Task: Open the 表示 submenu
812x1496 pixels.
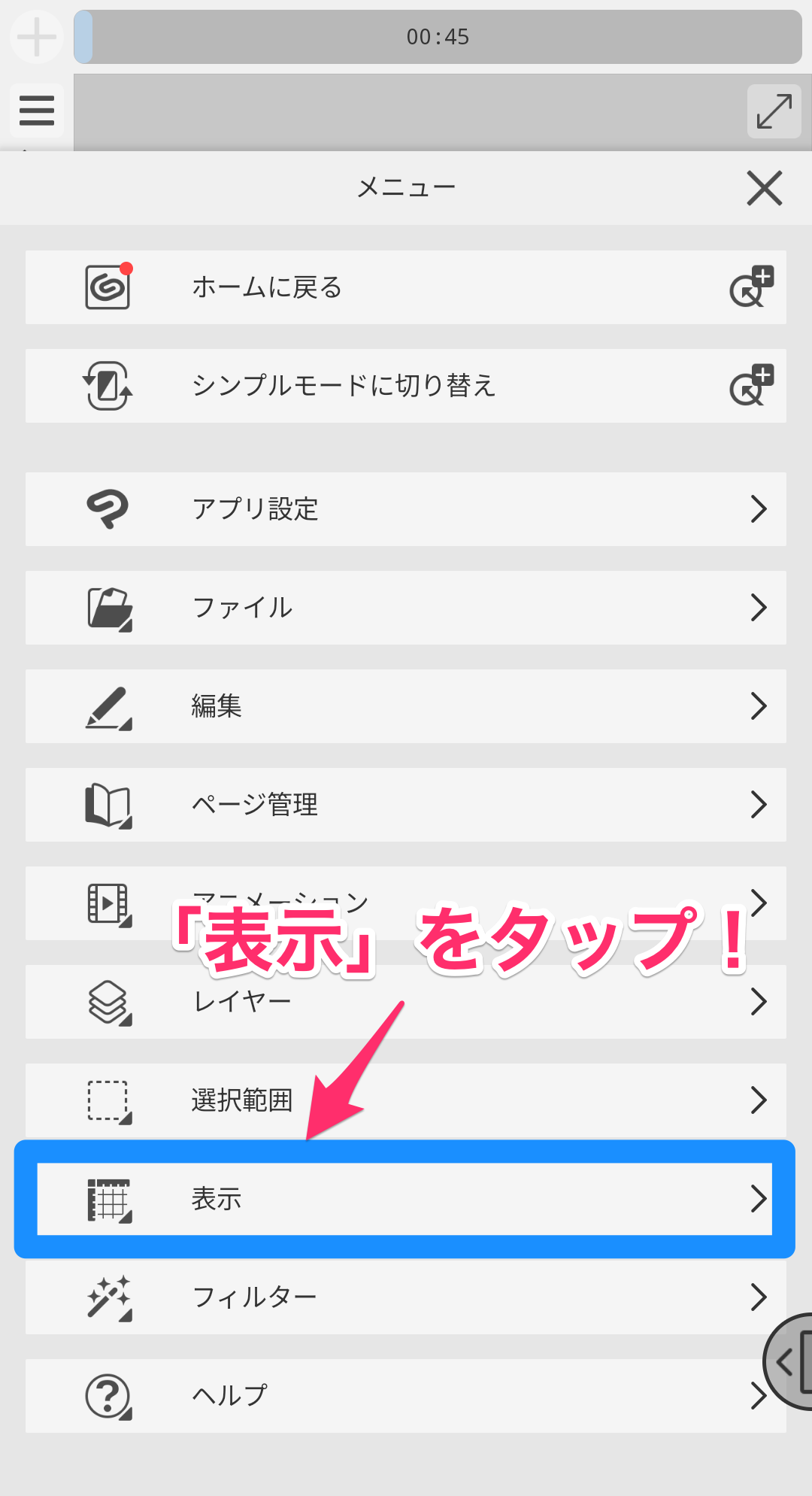Action: (x=406, y=1199)
